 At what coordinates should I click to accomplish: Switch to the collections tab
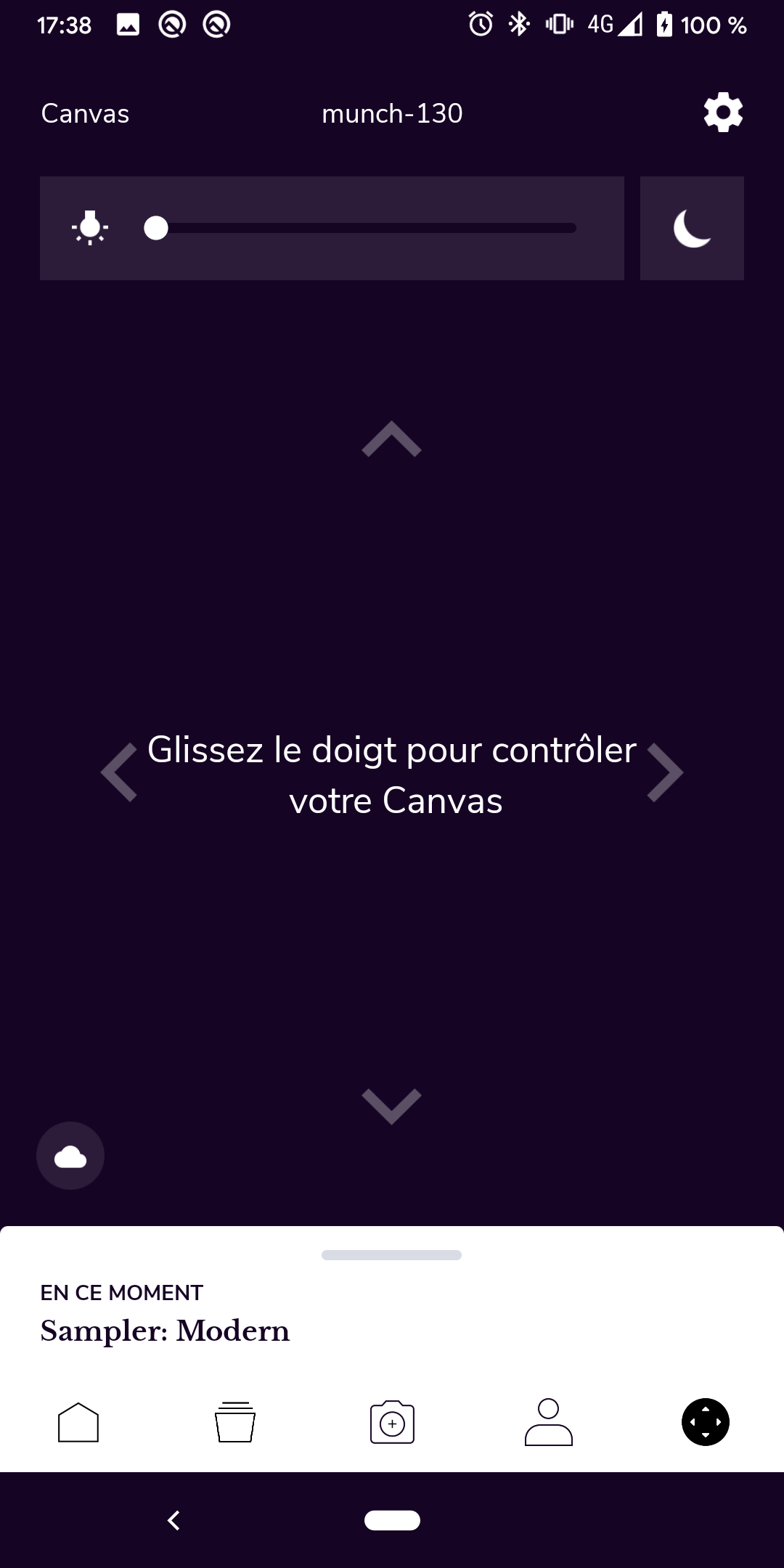(x=235, y=1421)
